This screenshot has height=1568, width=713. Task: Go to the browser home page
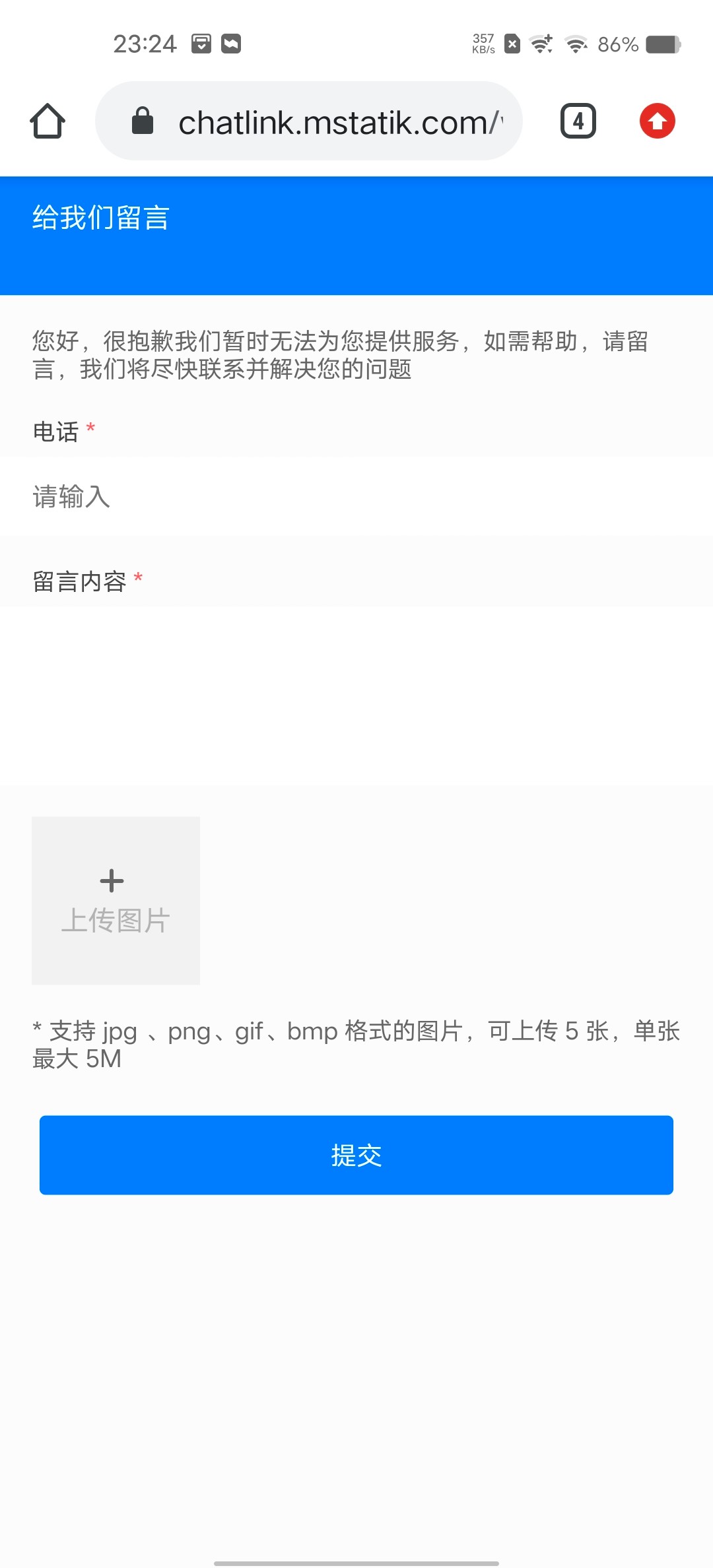click(48, 121)
